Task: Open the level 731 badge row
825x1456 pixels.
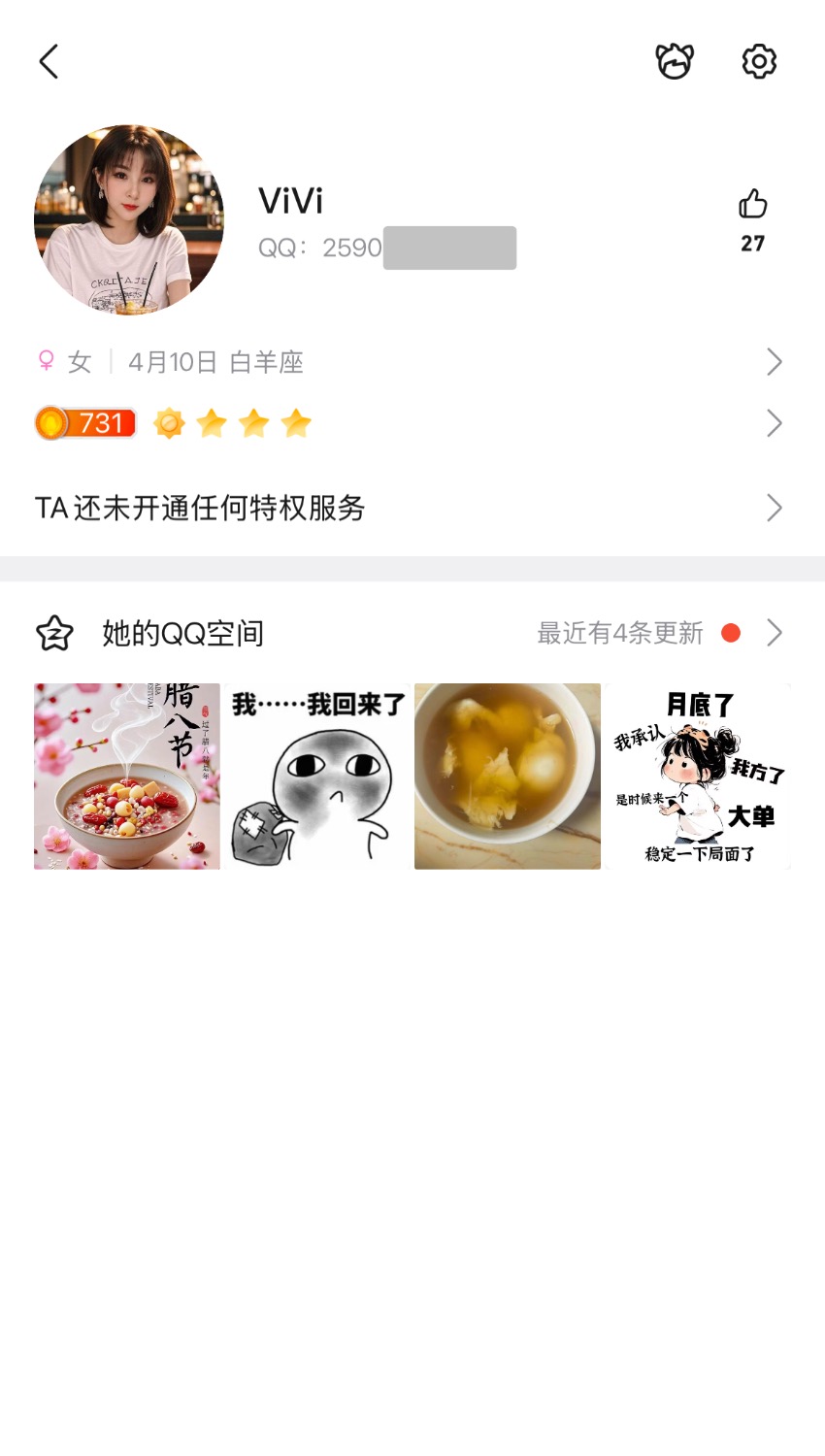Action: tap(408, 423)
